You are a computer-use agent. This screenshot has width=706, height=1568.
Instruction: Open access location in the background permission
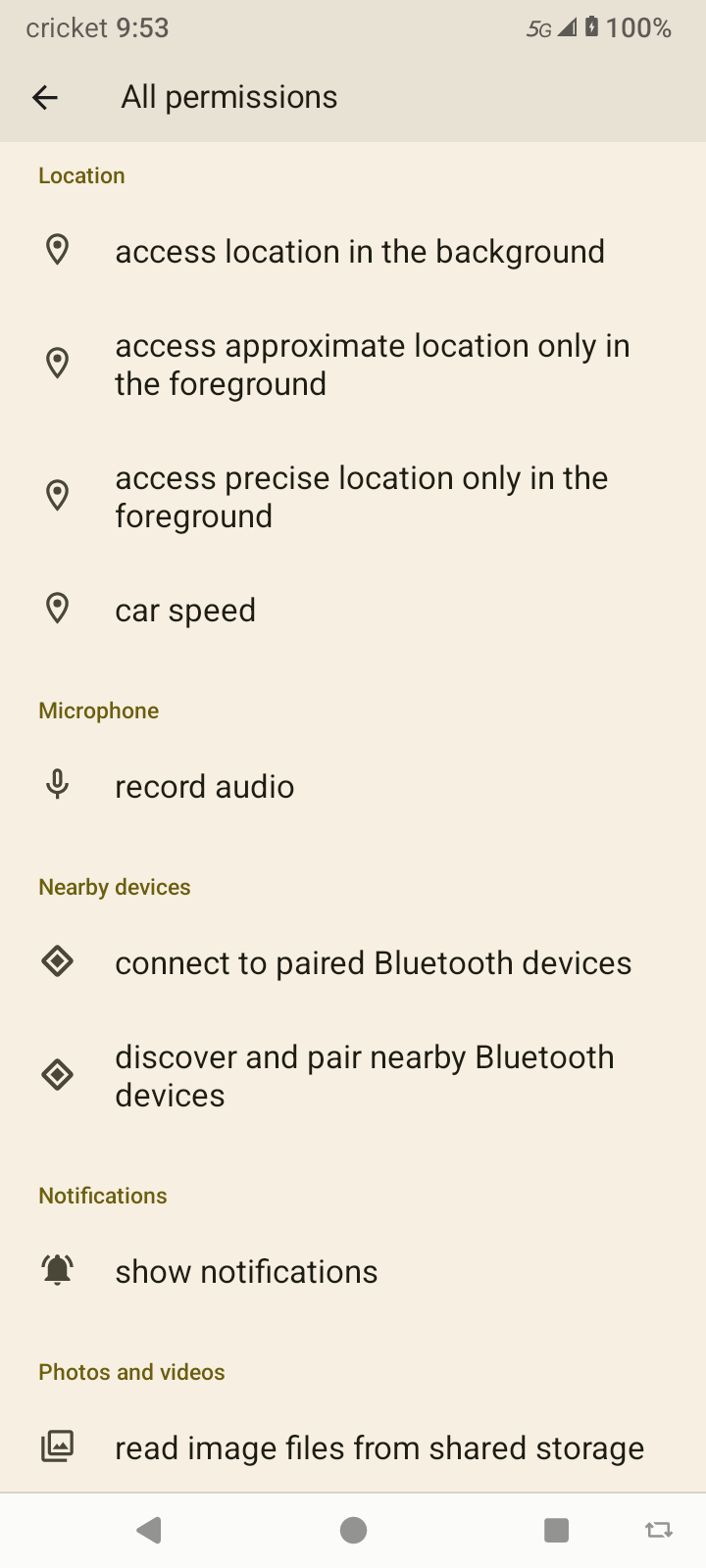359,252
